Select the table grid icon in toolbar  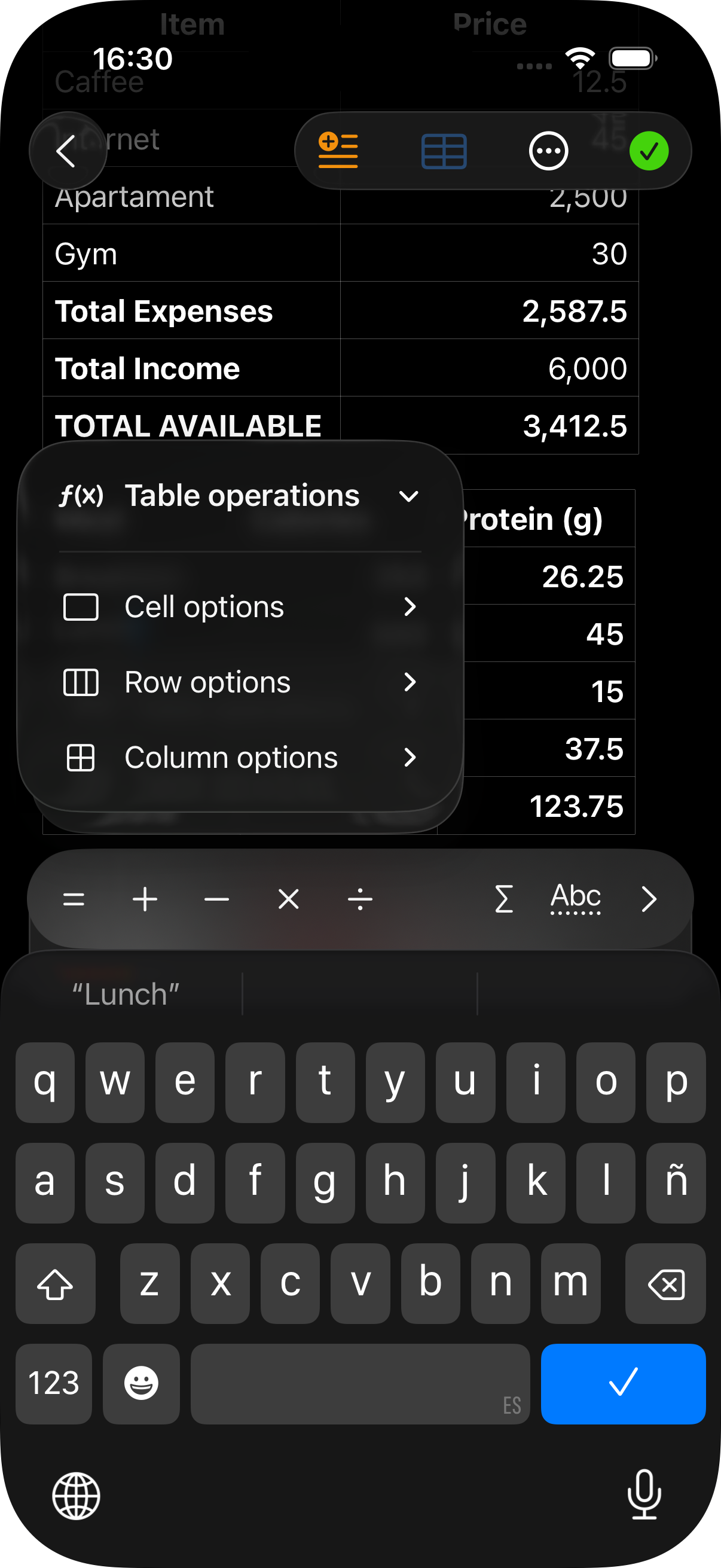coord(444,151)
